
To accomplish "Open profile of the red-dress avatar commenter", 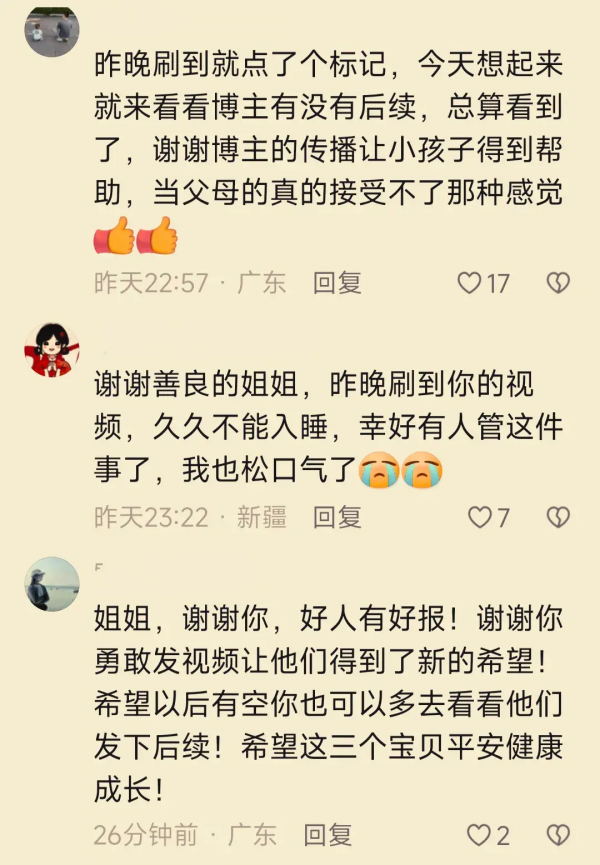I will click(51, 349).
